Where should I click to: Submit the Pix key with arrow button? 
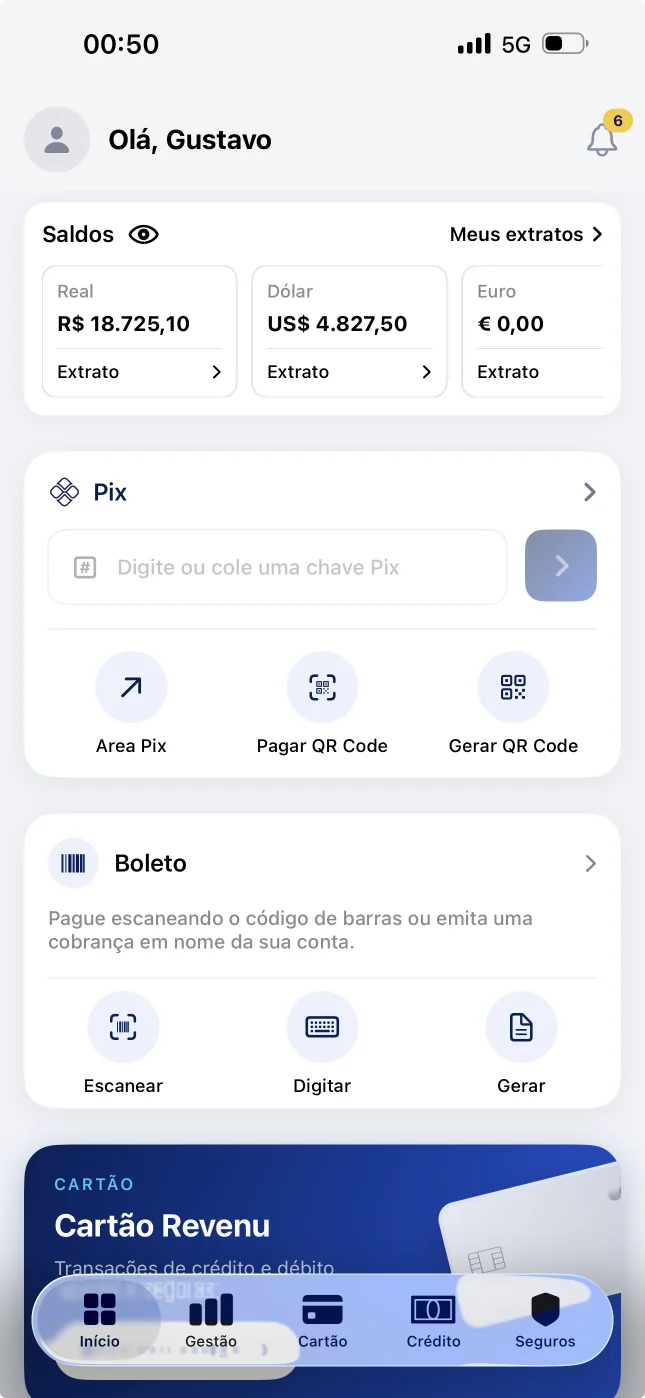(561, 566)
